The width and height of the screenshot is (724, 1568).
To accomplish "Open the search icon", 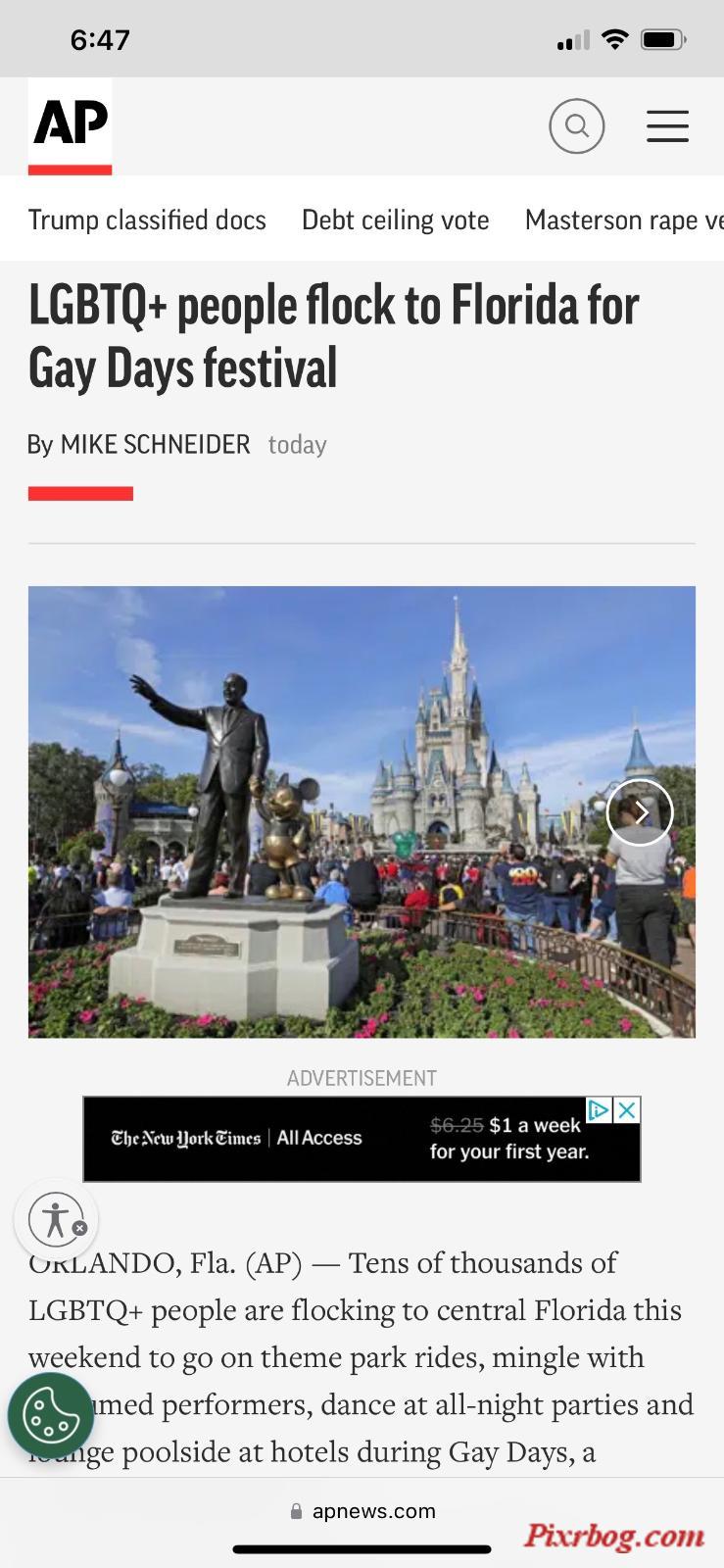I will pyautogui.click(x=576, y=126).
